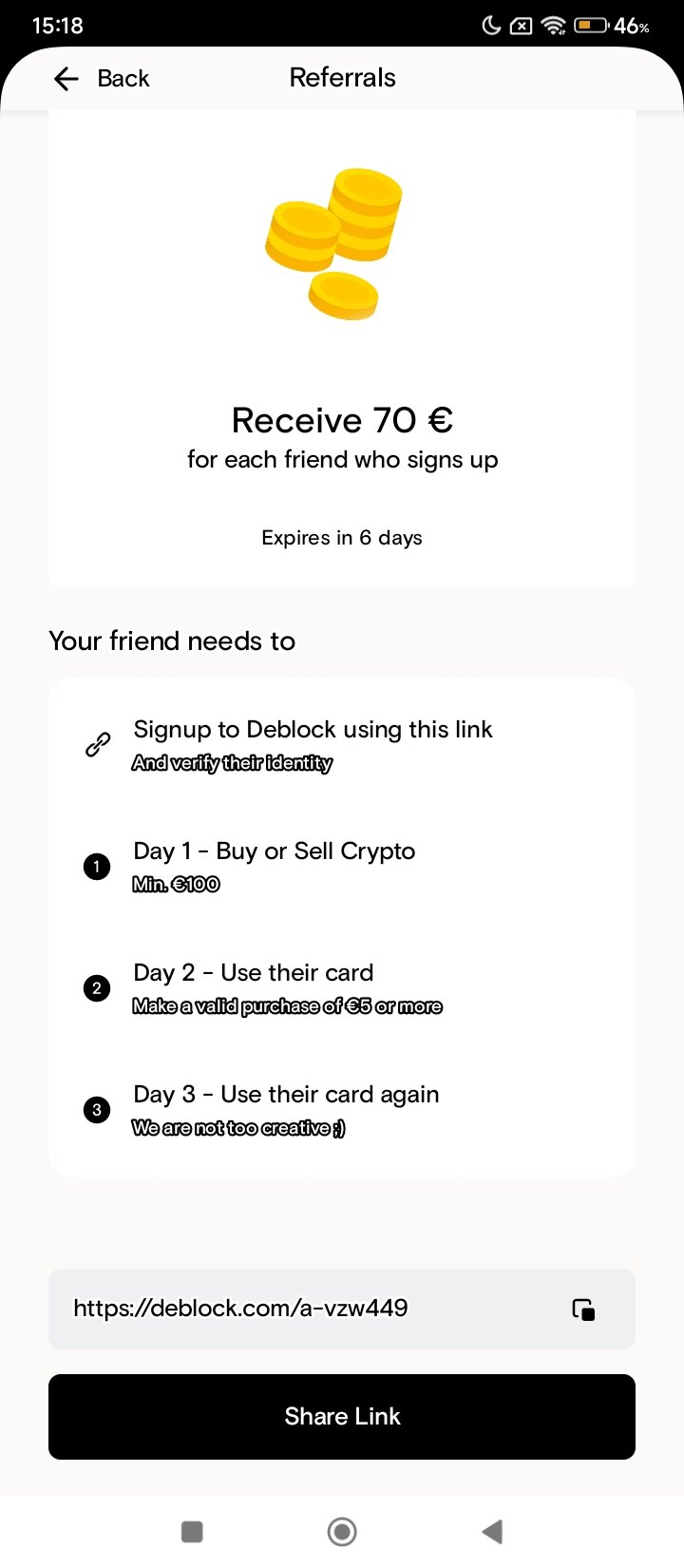Open recent apps from the navigation bar
Viewport: 684px width, 1568px height.
tap(192, 1531)
